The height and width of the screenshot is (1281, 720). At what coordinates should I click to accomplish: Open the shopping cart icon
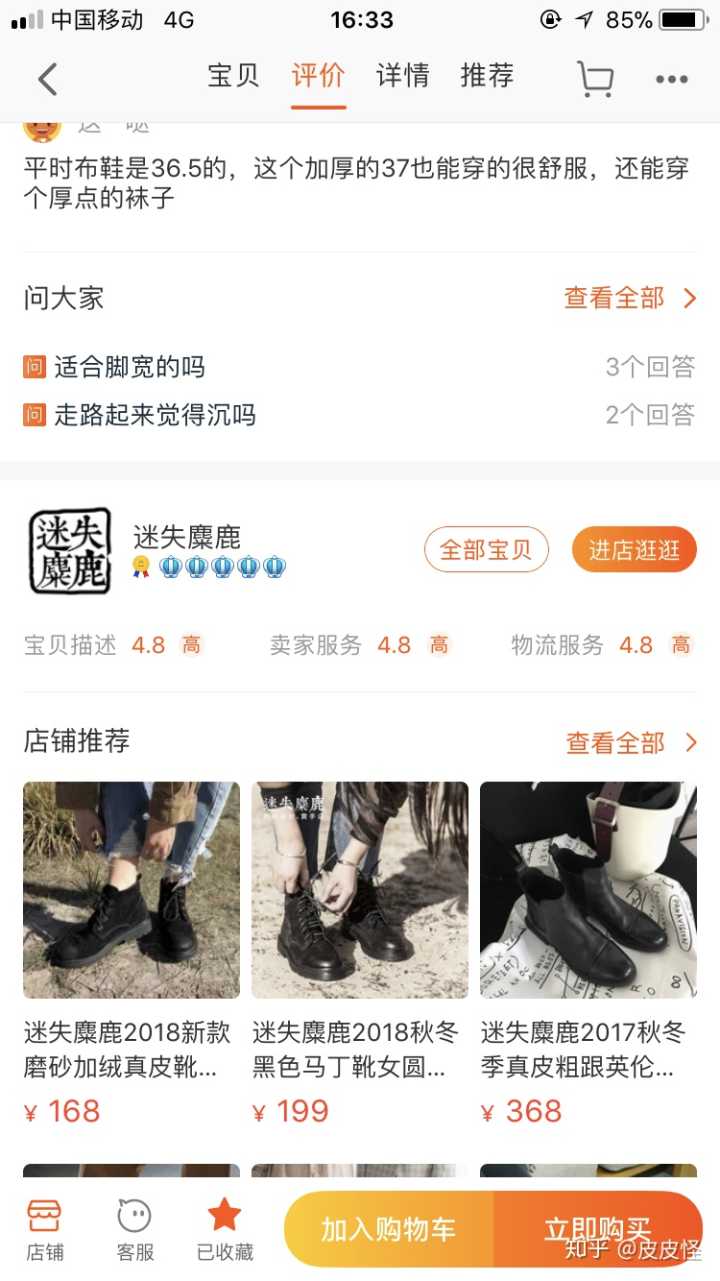594,78
